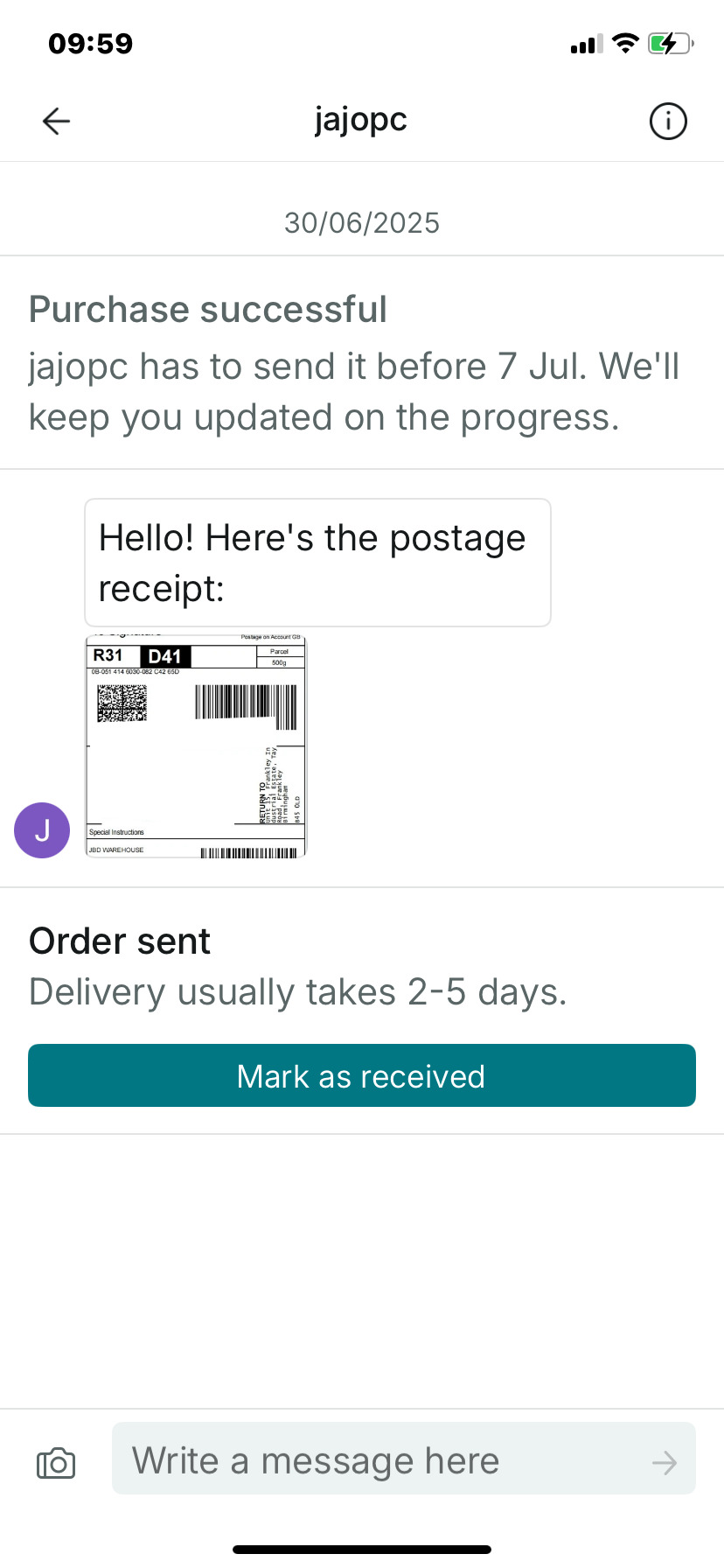Tap jajopc's purple J avatar
This screenshot has height=1568, width=724.
[x=42, y=829]
